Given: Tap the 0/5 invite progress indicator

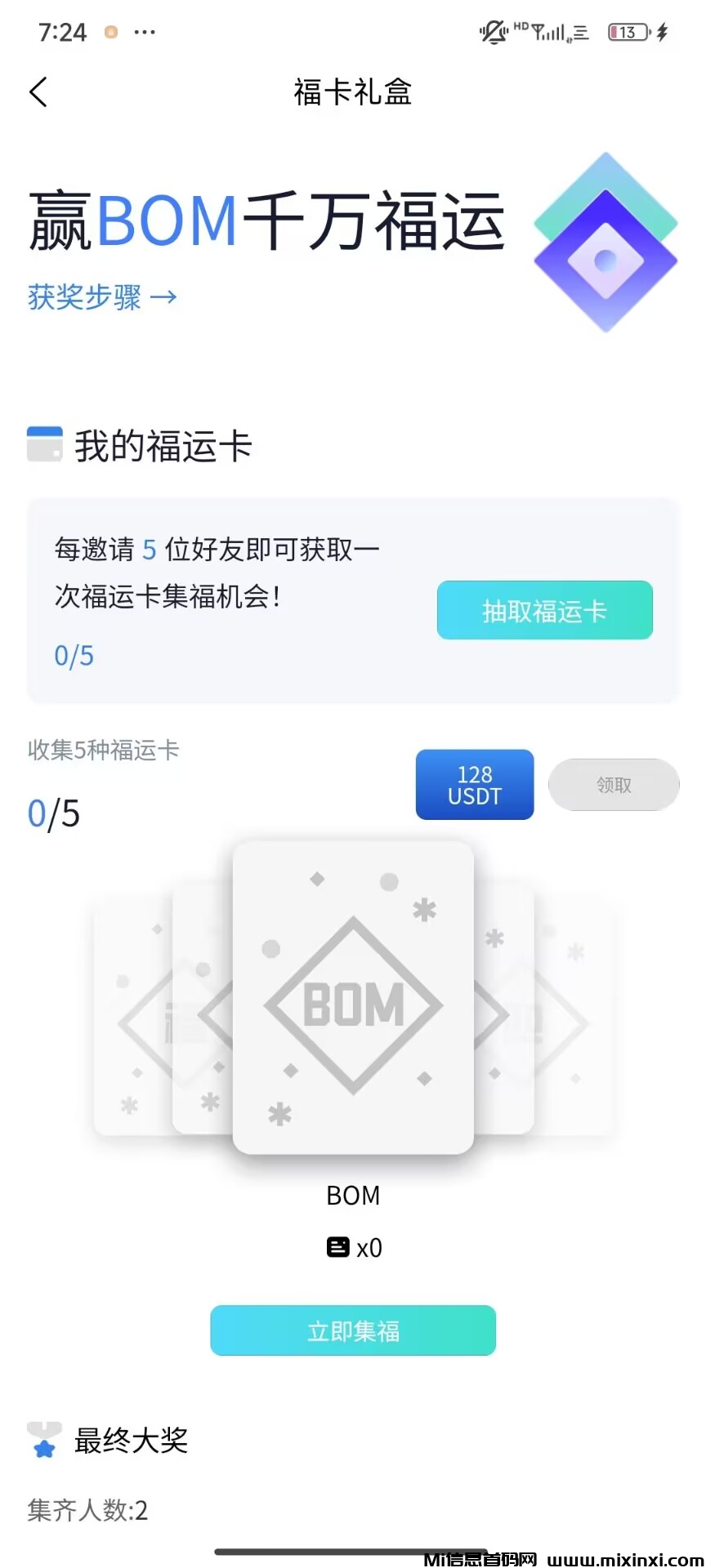Looking at the screenshot, I should [x=73, y=654].
